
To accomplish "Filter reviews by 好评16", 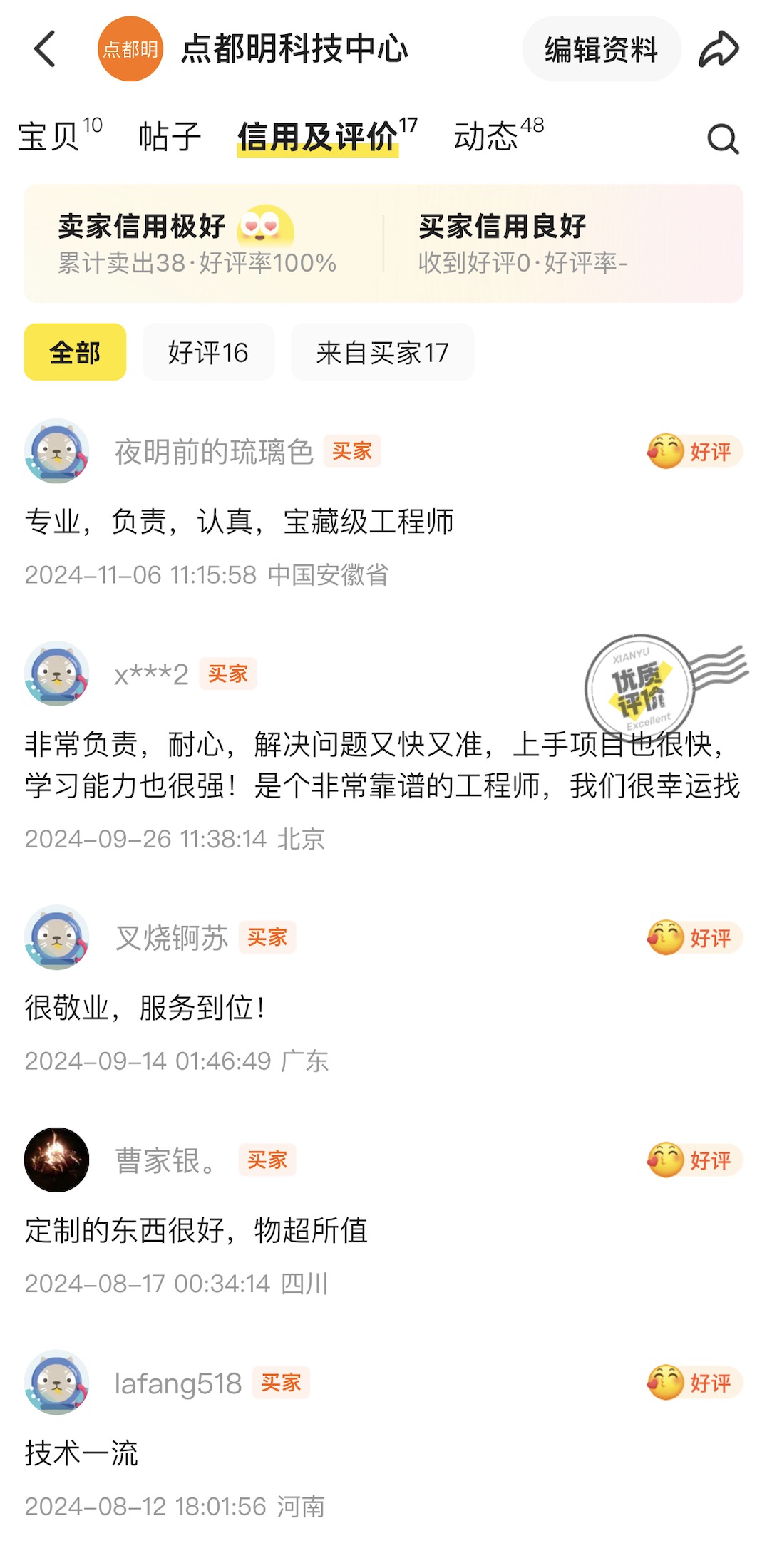I will click(x=208, y=352).
